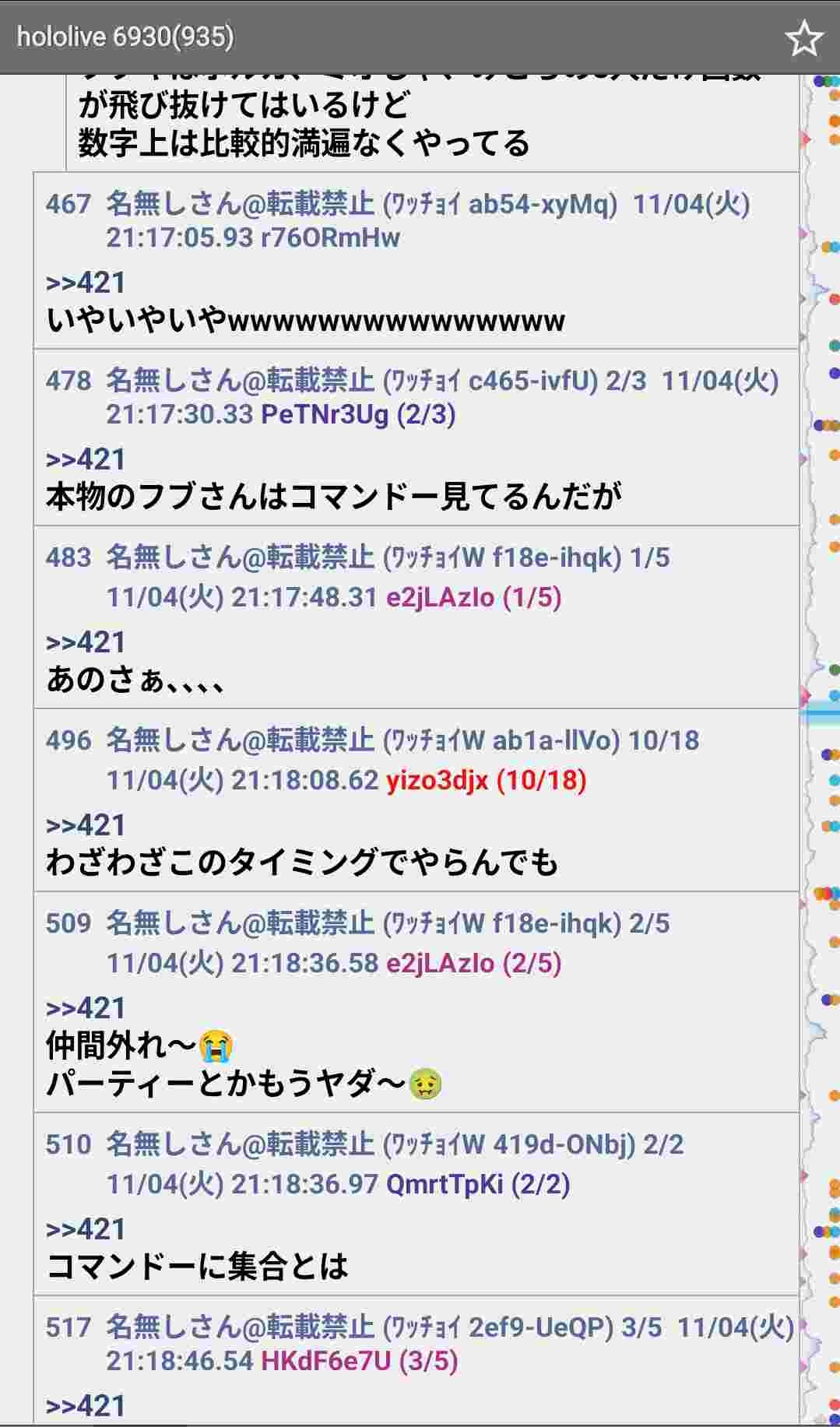Show posts by ID yizo3djx (10/18)
This screenshot has height=1427, width=840.
click(486, 780)
